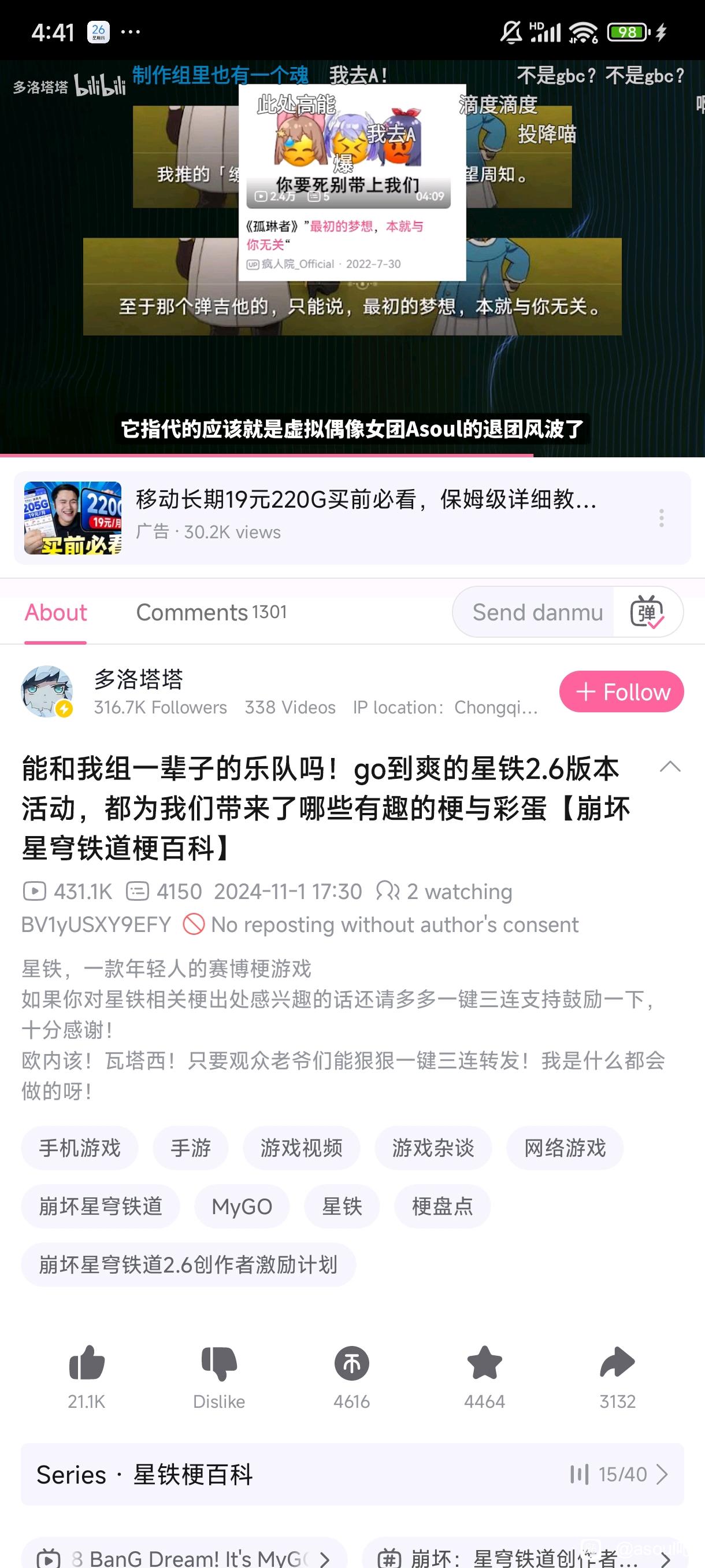
Task: Toggle the danmu display icon
Action: tap(647, 612)
